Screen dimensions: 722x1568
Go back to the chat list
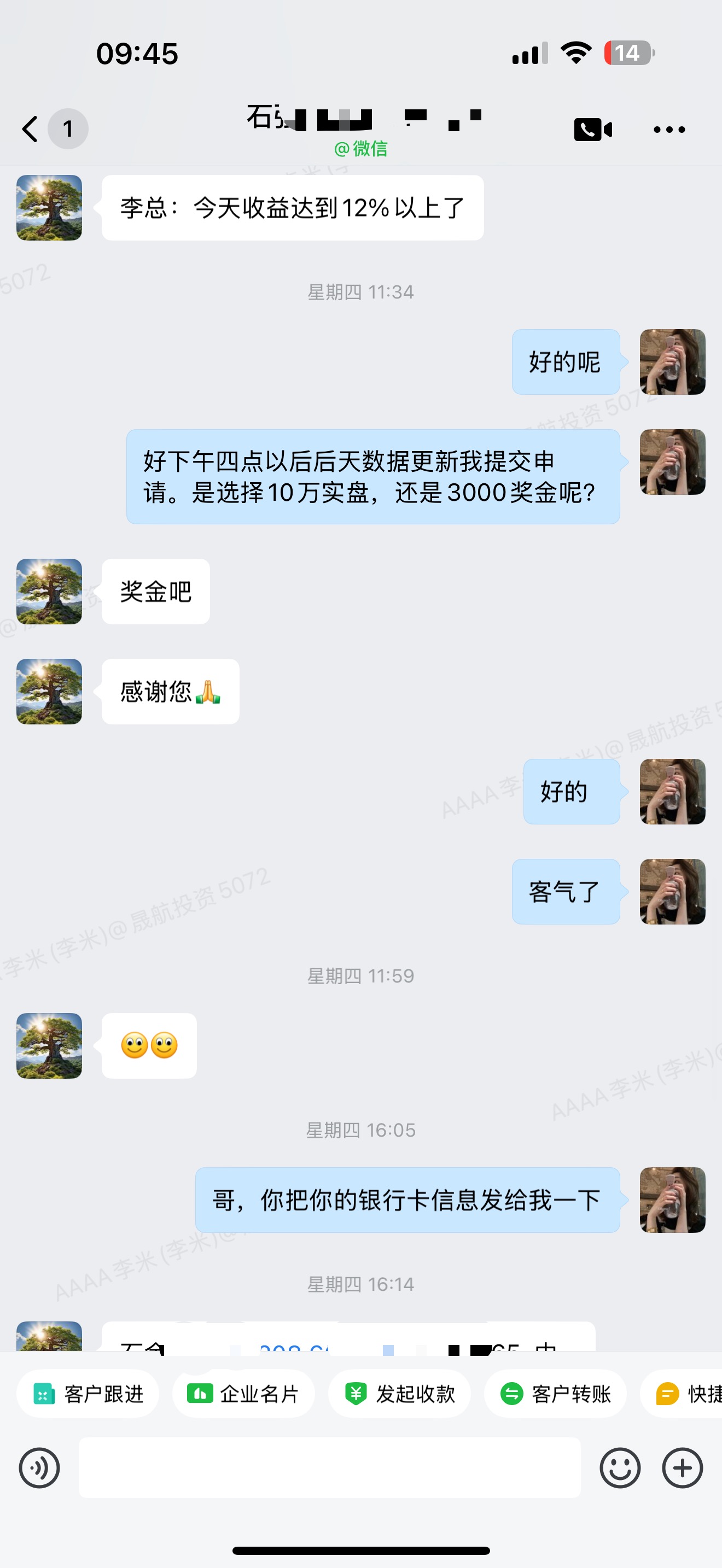31,129
